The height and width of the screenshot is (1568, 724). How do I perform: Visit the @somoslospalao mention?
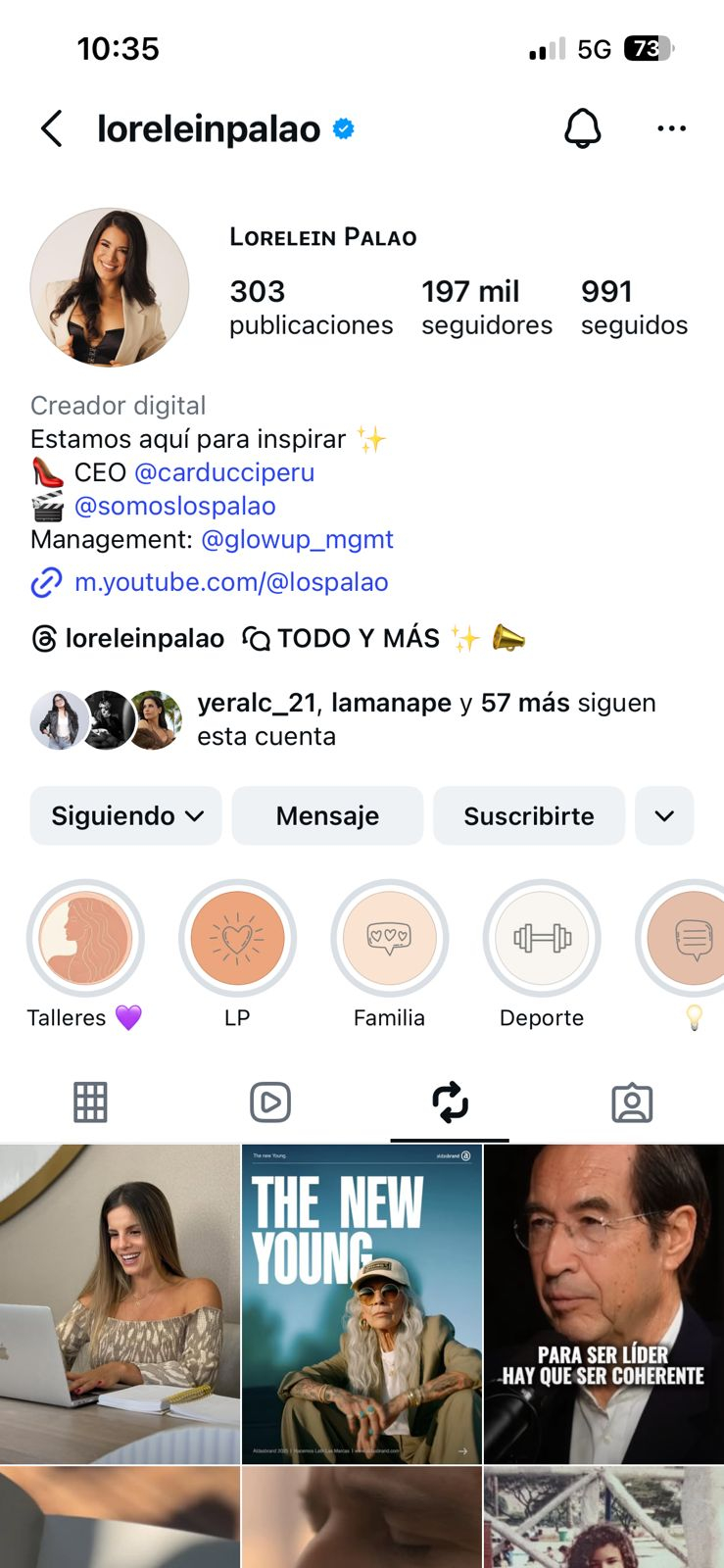pyautogui.click(x=175, y=506)
